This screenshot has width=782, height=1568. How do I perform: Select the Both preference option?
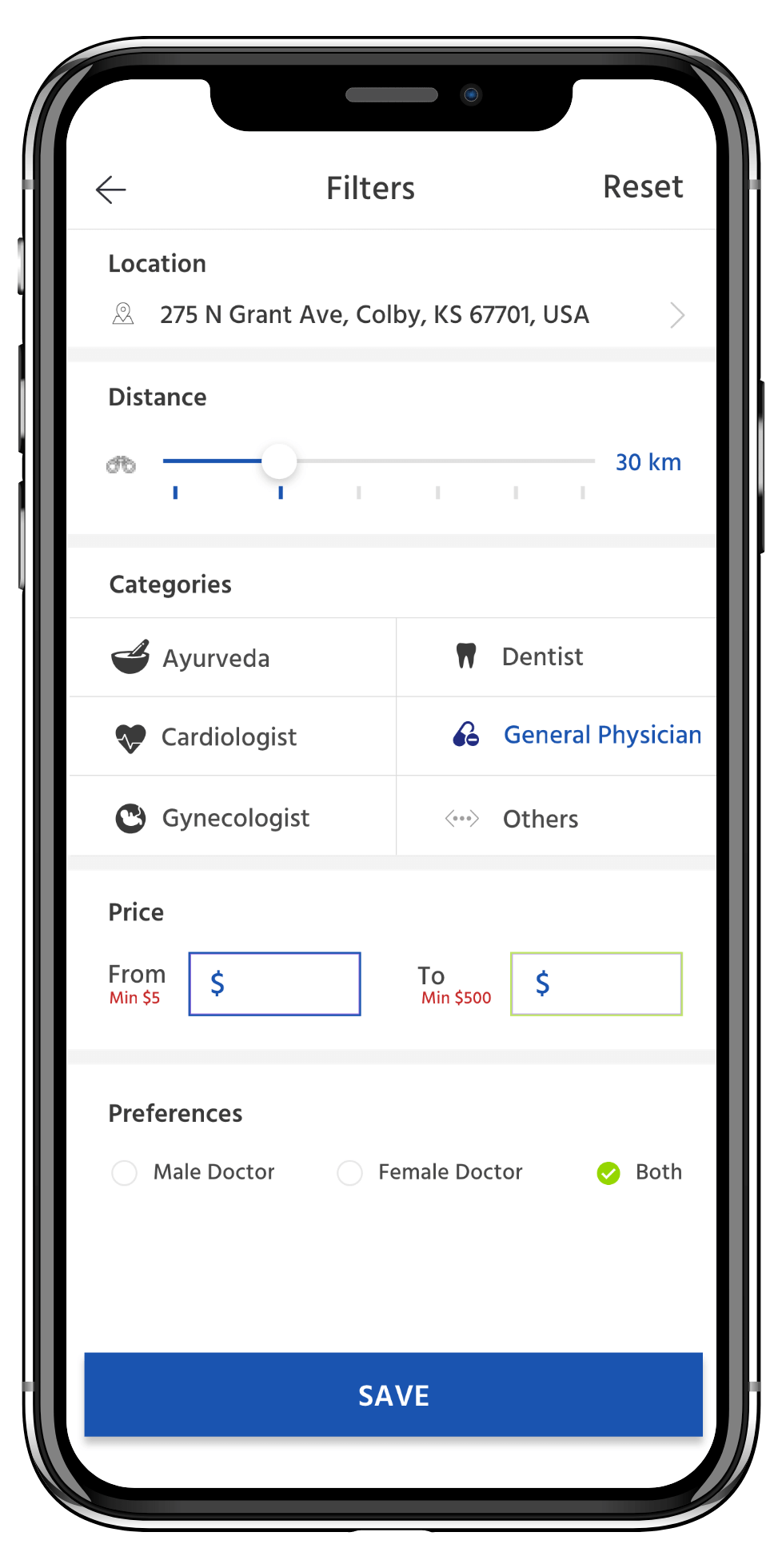click(x=639, y=1172)
